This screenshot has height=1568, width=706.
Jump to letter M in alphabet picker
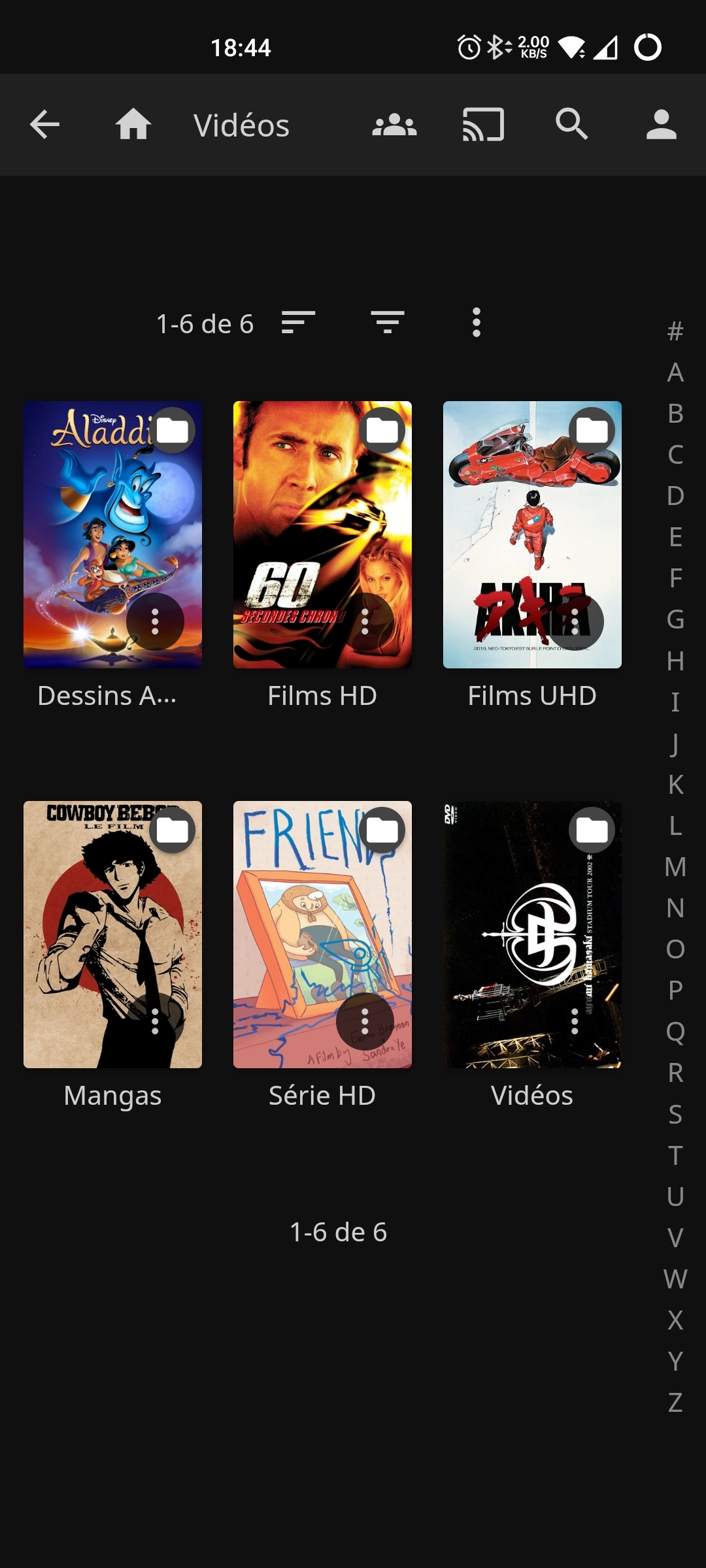tap(675, 867)
